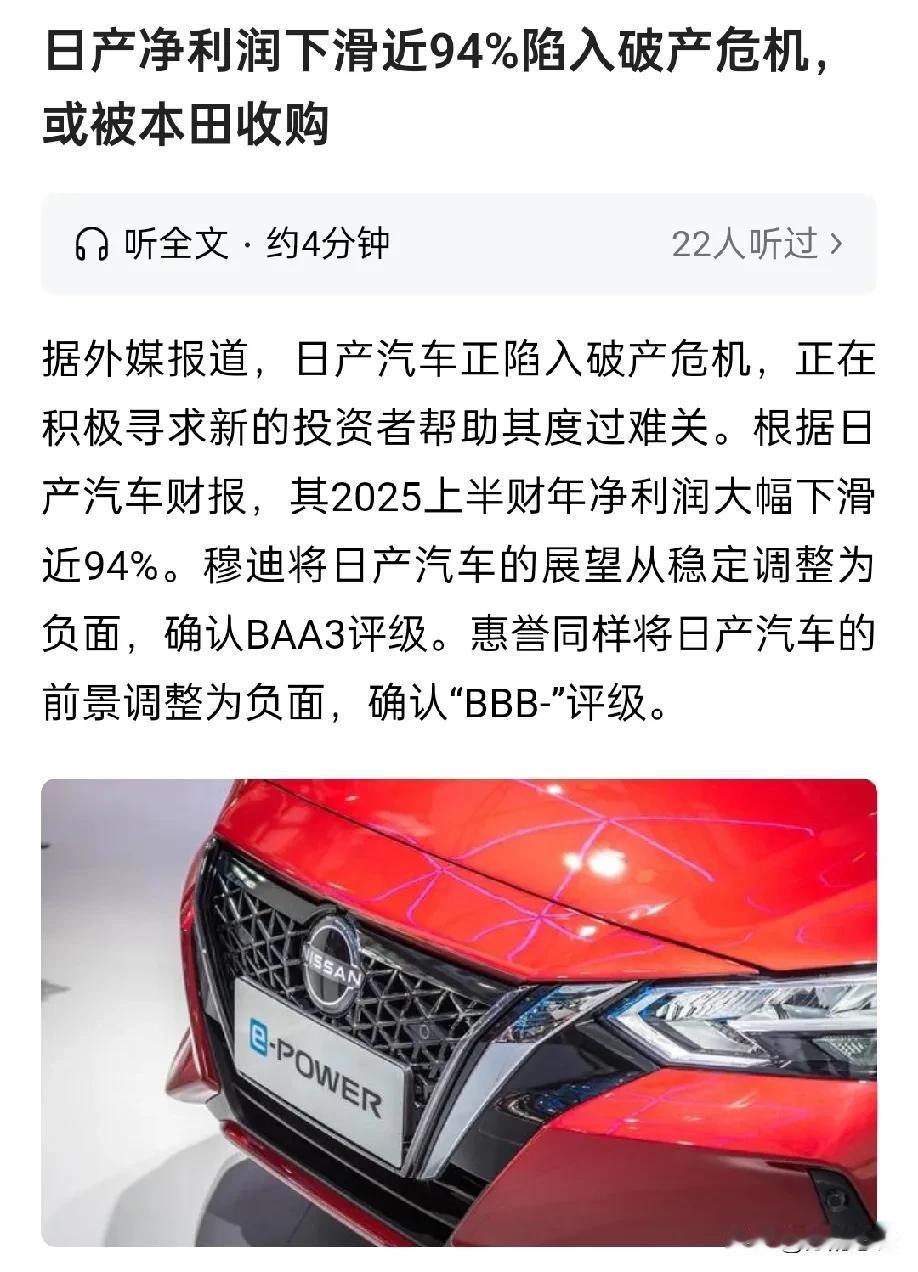918x1272 pixels.
Task: Activate text-to-speech via the headphone glyph
Action: (x=90, y=245)
